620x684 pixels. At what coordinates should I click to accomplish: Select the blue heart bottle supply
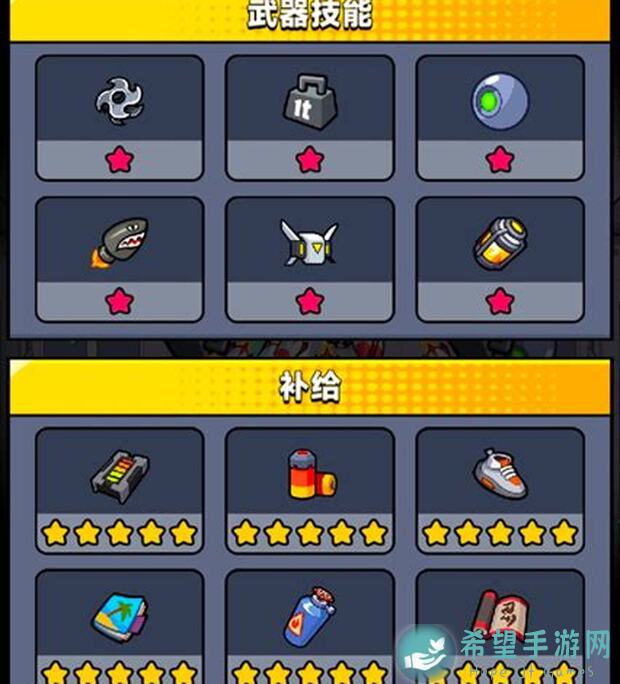pos(309,617)
